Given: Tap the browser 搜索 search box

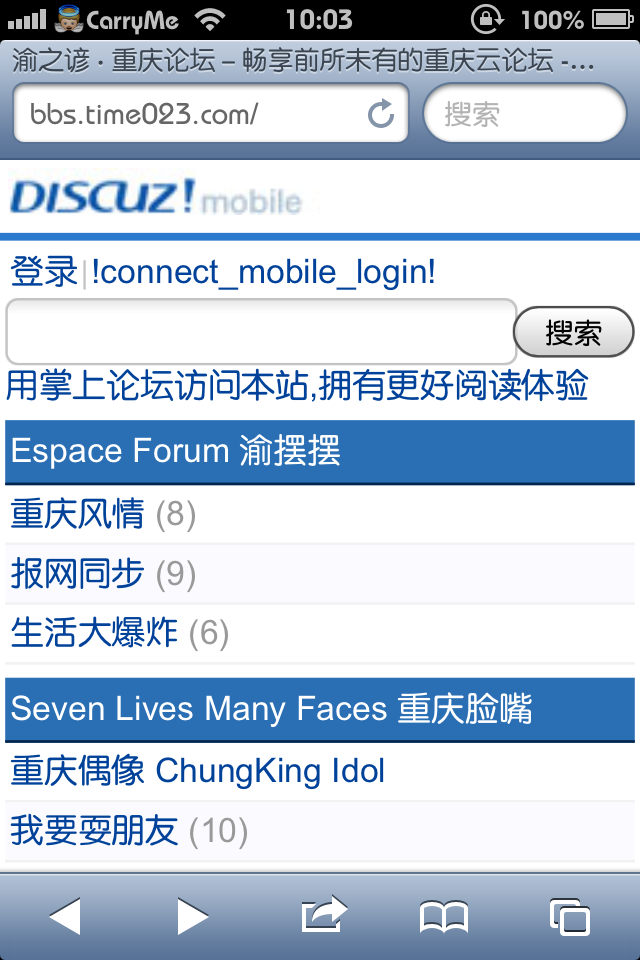Looking at the screenshot, I should click(x=525, y=114).
